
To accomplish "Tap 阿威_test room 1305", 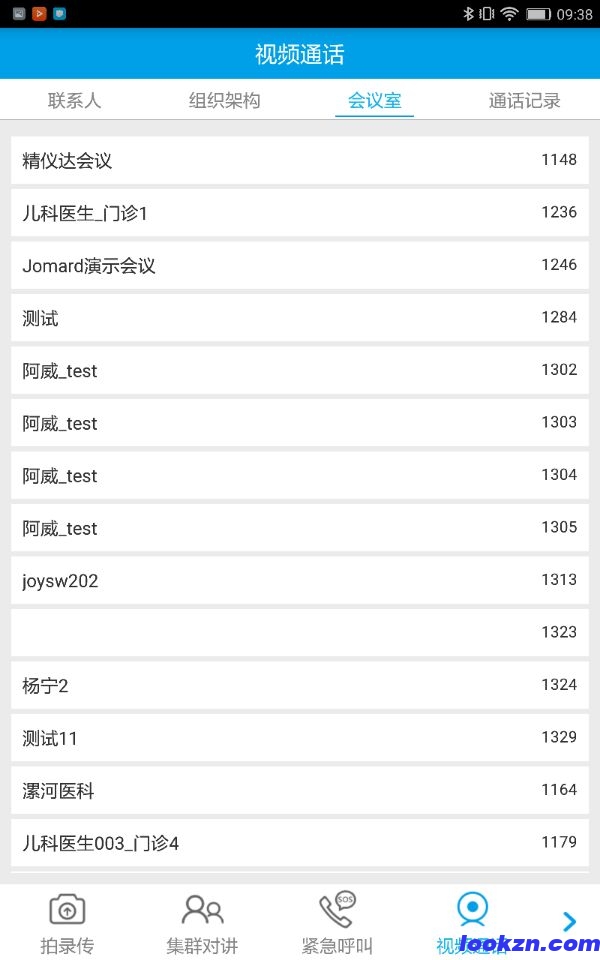I will point(300,528).
